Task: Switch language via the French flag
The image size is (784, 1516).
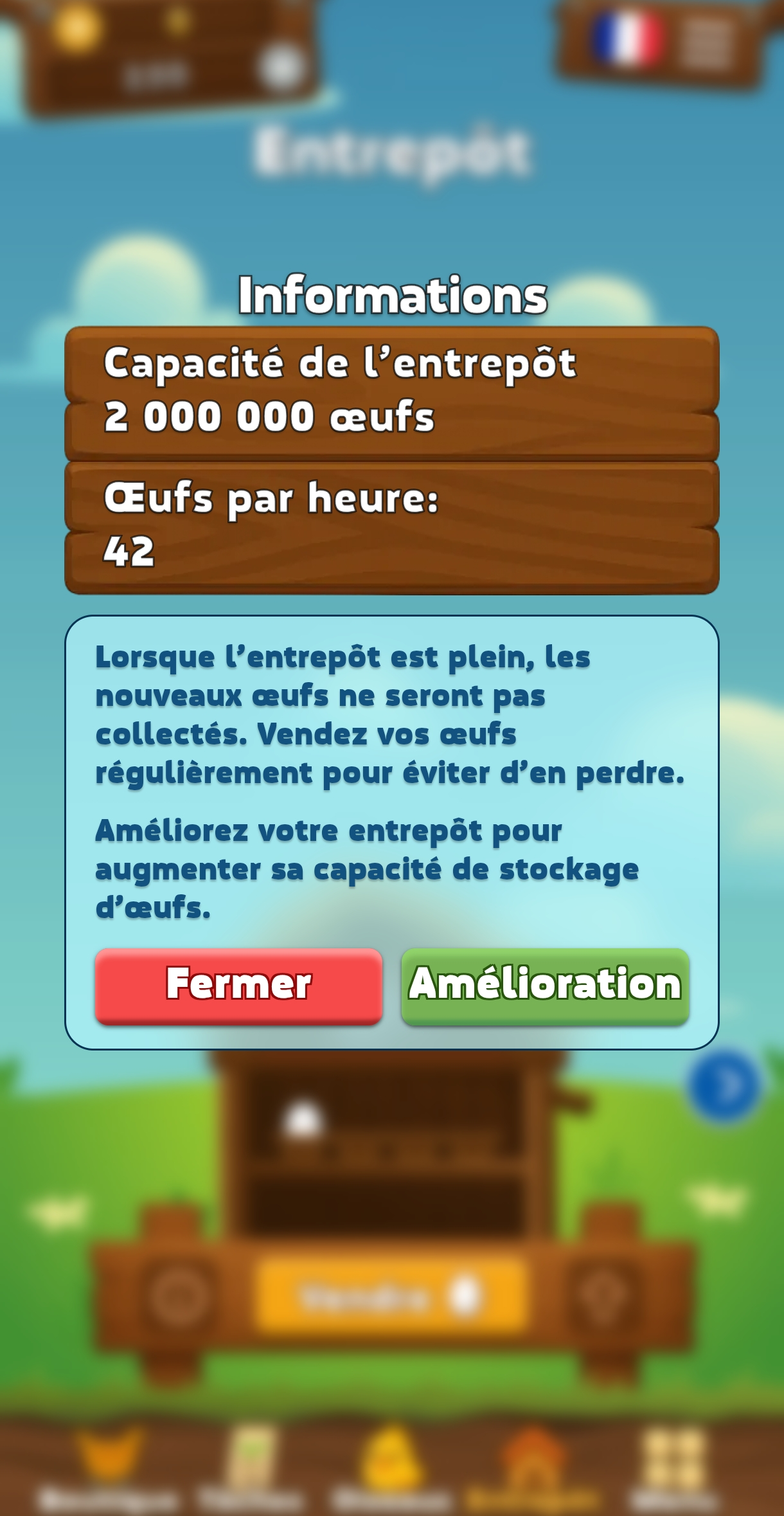Action: [625, 36]
